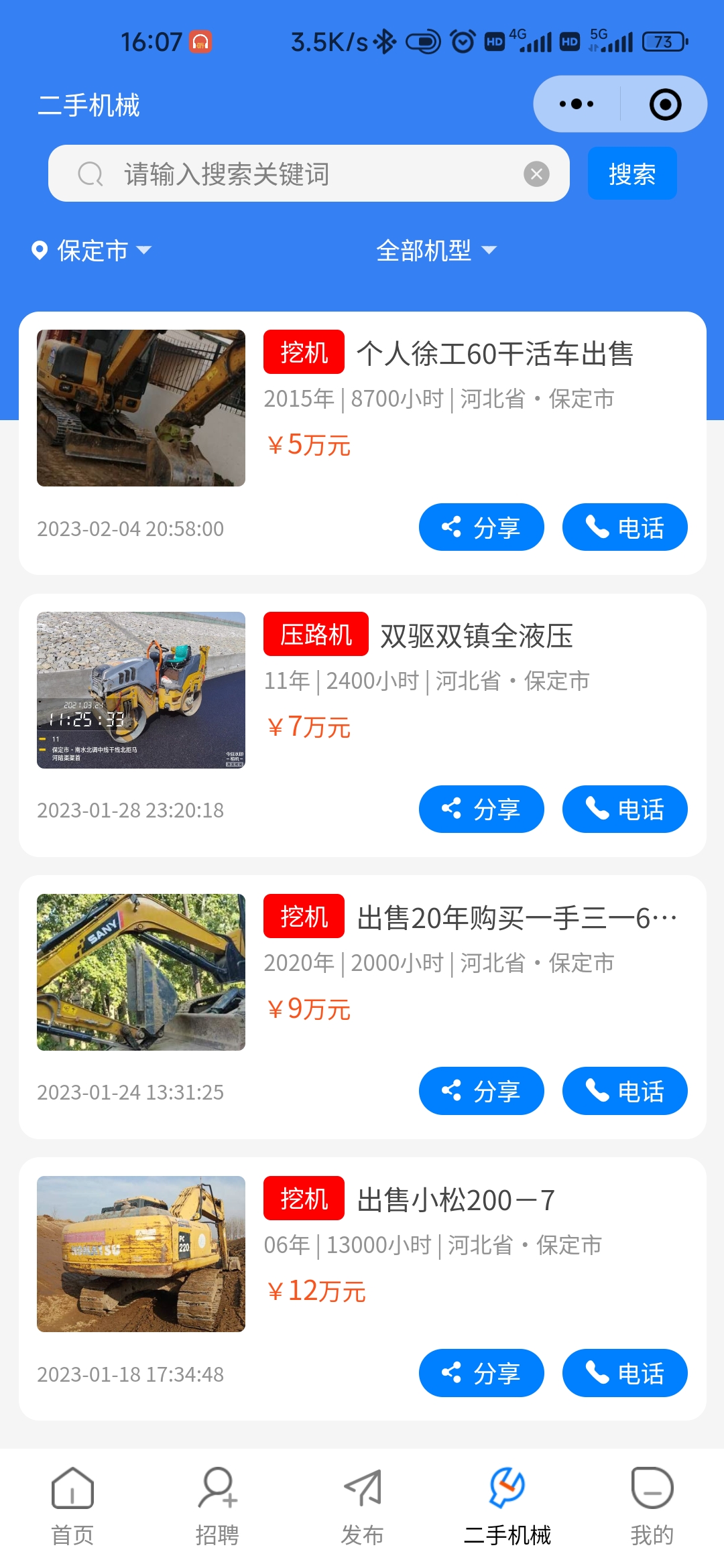Open the 个人徐工60干活车出售 listing

495,354
